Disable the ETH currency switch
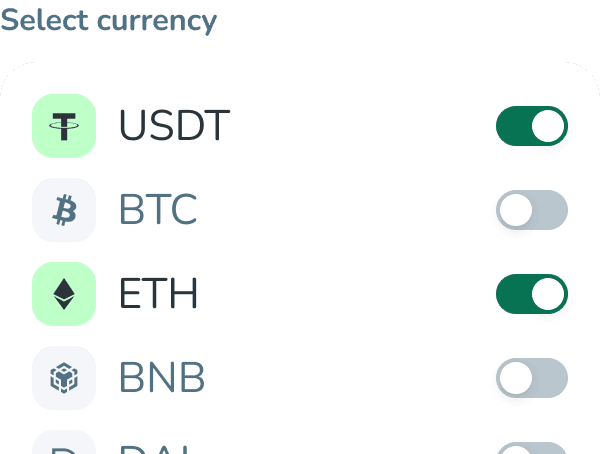The height and width of the screenshot is (454, 600). pos(531,294)
